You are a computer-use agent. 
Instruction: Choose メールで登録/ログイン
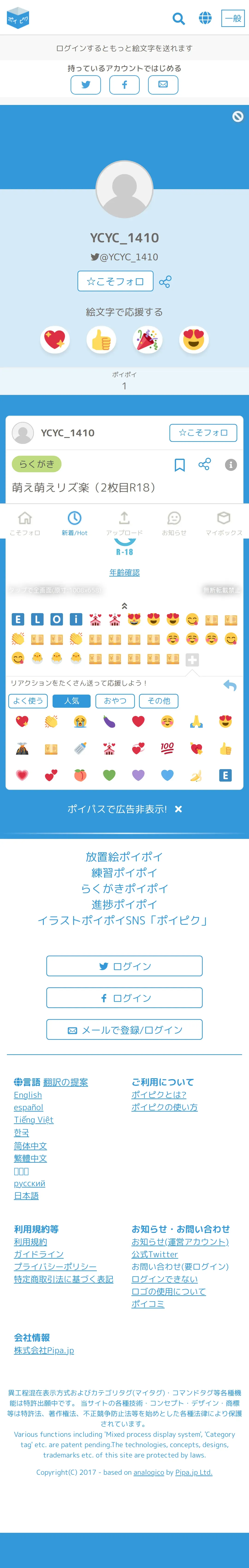pos(125,1029)
